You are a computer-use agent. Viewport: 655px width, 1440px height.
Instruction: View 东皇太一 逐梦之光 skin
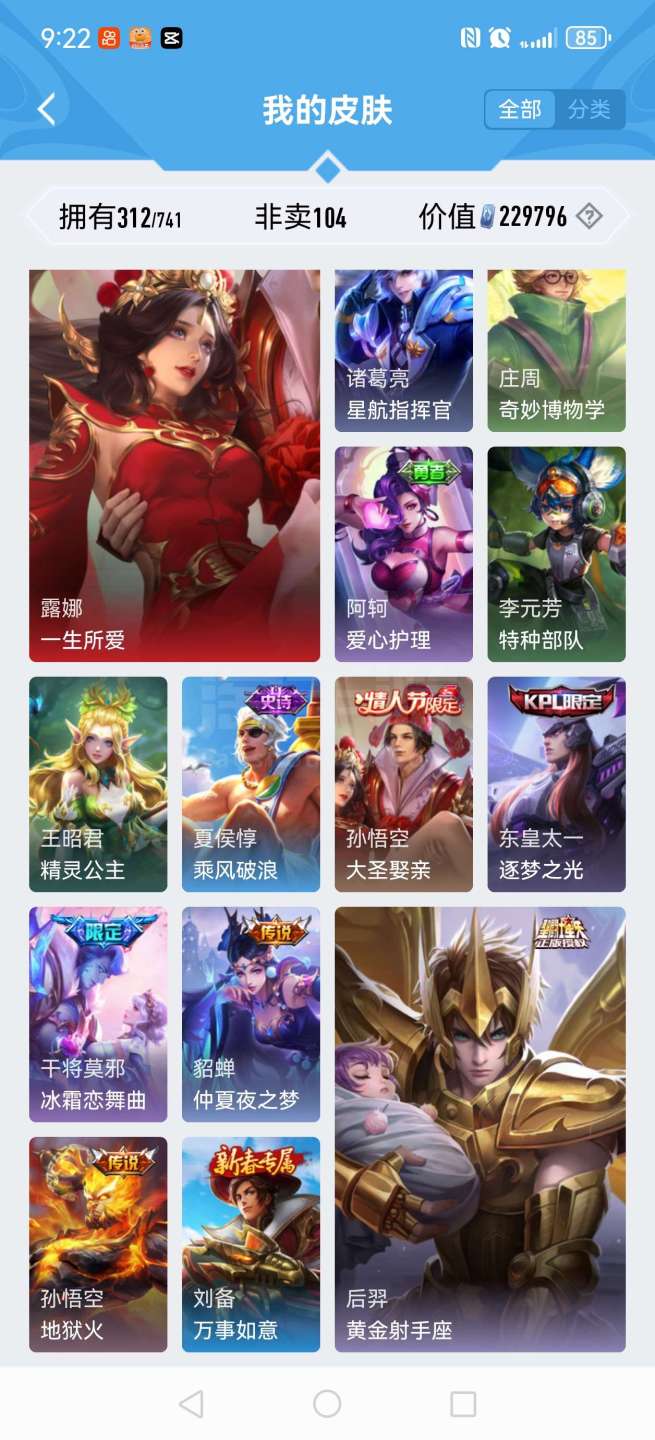click(x=556, y=783)
